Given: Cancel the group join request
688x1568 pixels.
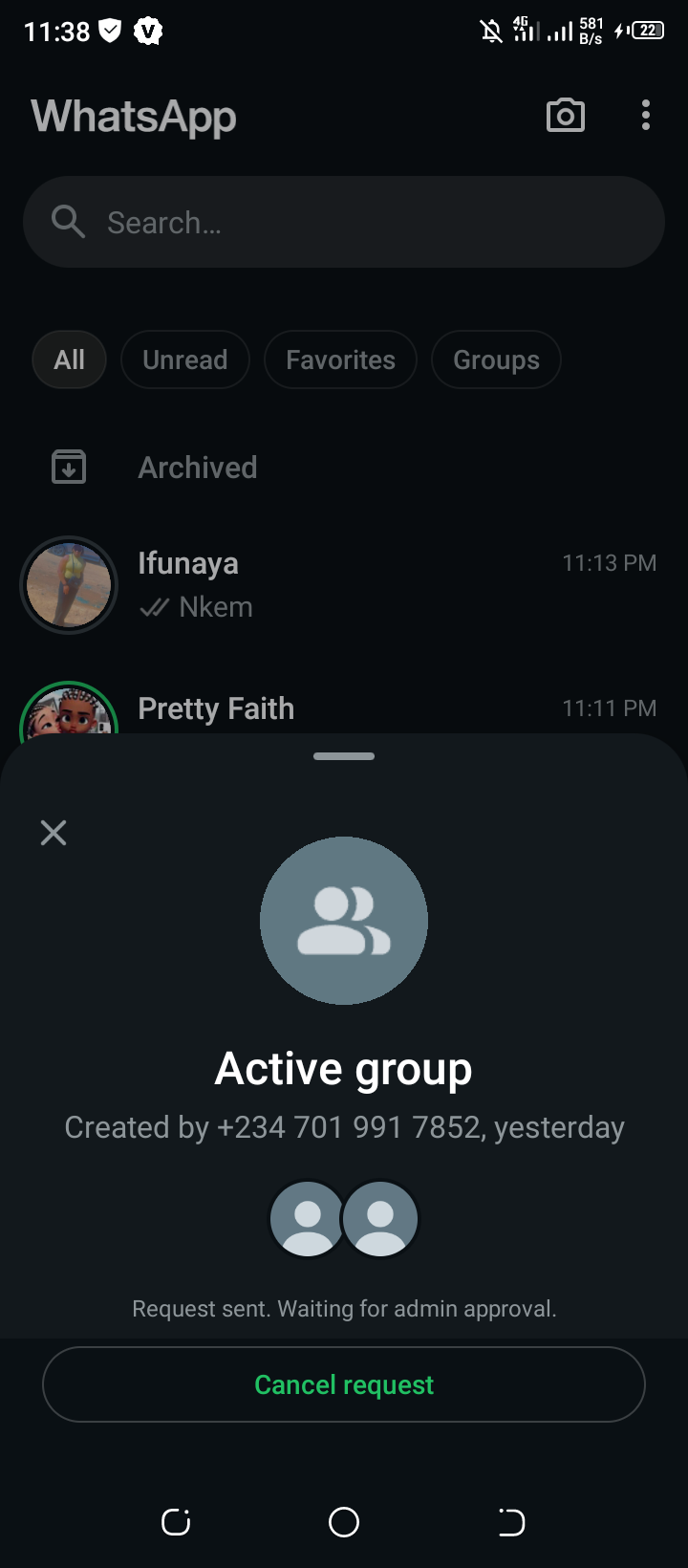Looking at the screenshot, I should click(x=344, y=1384).
